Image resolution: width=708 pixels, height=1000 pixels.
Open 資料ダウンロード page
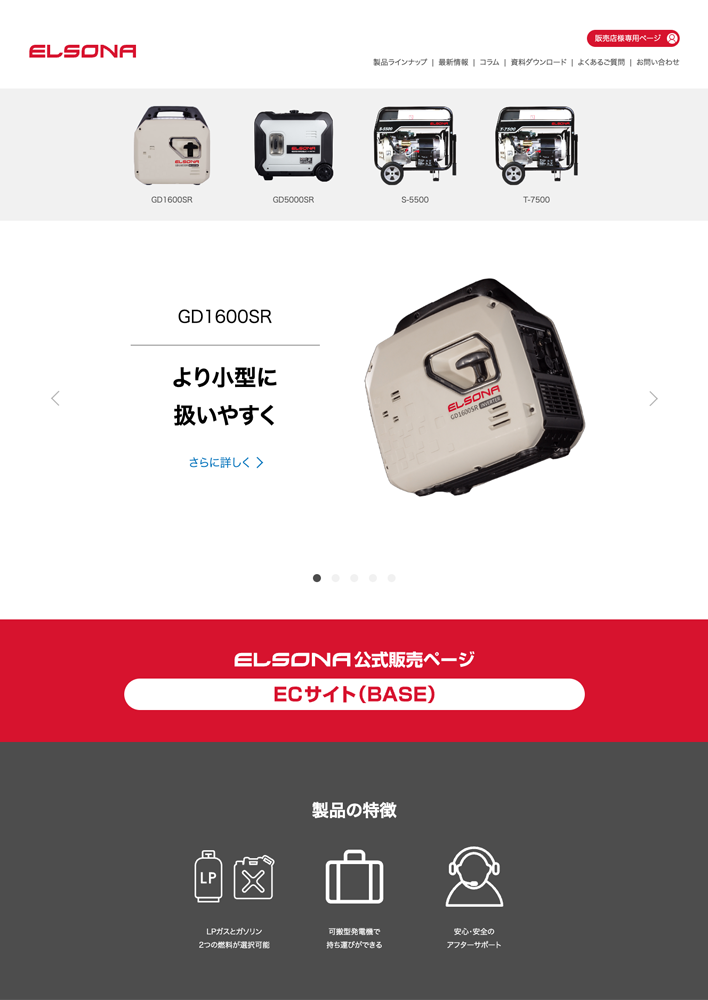point(538,62)
